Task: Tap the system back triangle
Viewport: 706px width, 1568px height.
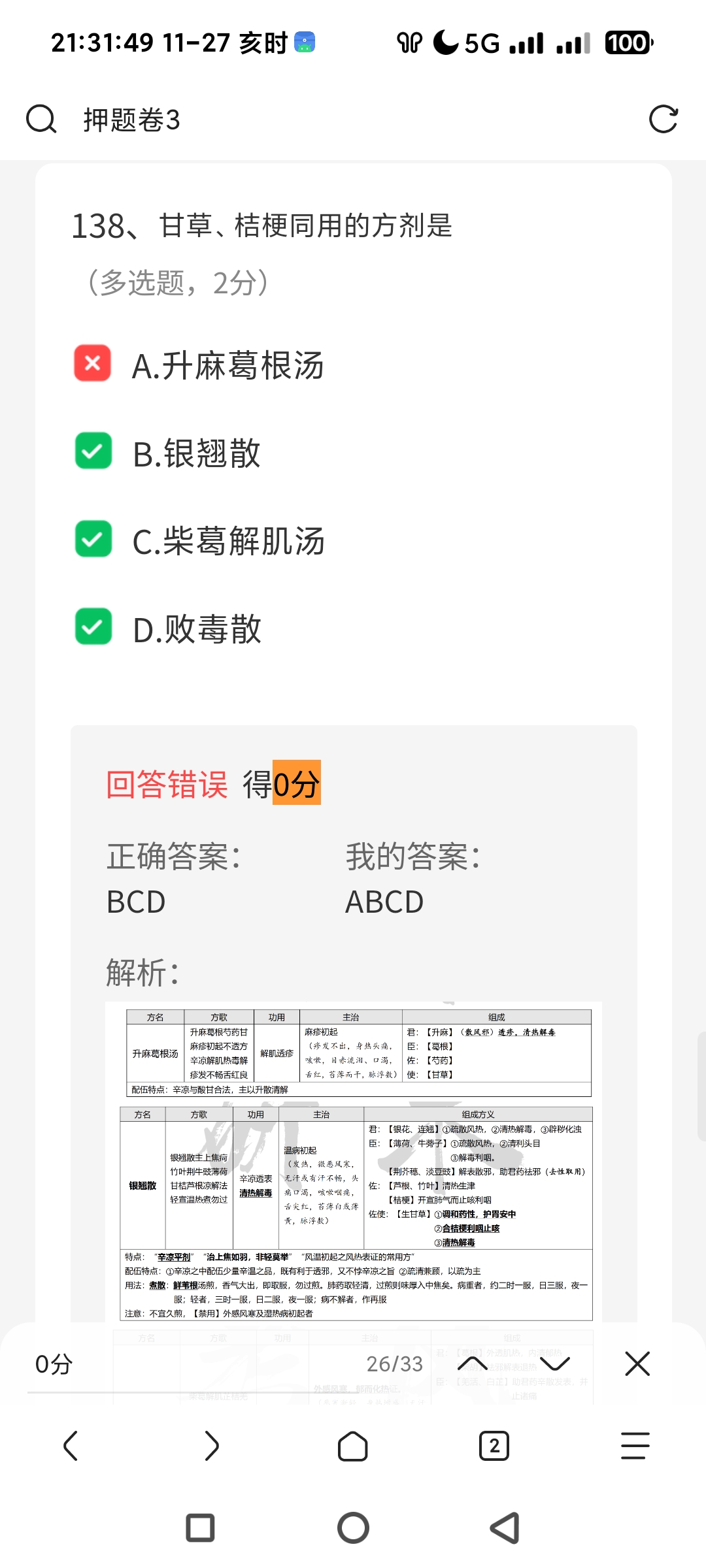Action: click(505, 1527)
